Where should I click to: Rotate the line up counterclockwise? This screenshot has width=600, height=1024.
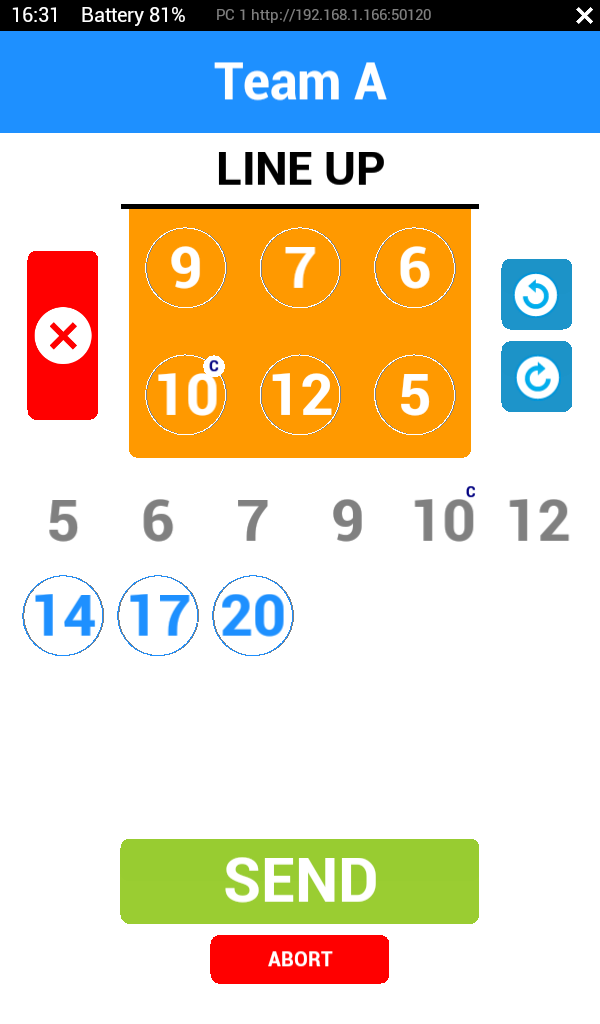(536, 294)
